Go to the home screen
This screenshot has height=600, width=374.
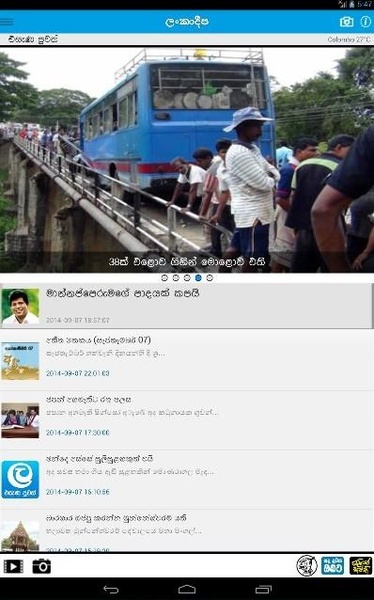tap(187, 589)
